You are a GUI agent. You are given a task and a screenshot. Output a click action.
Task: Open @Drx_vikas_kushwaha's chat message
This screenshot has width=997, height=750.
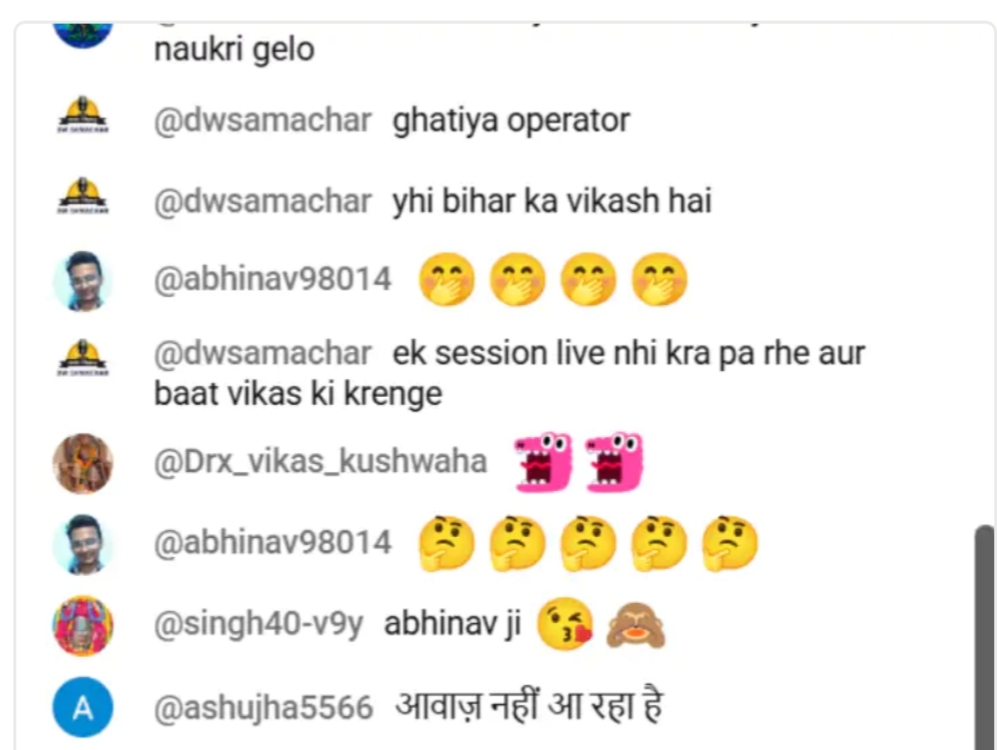577,462
